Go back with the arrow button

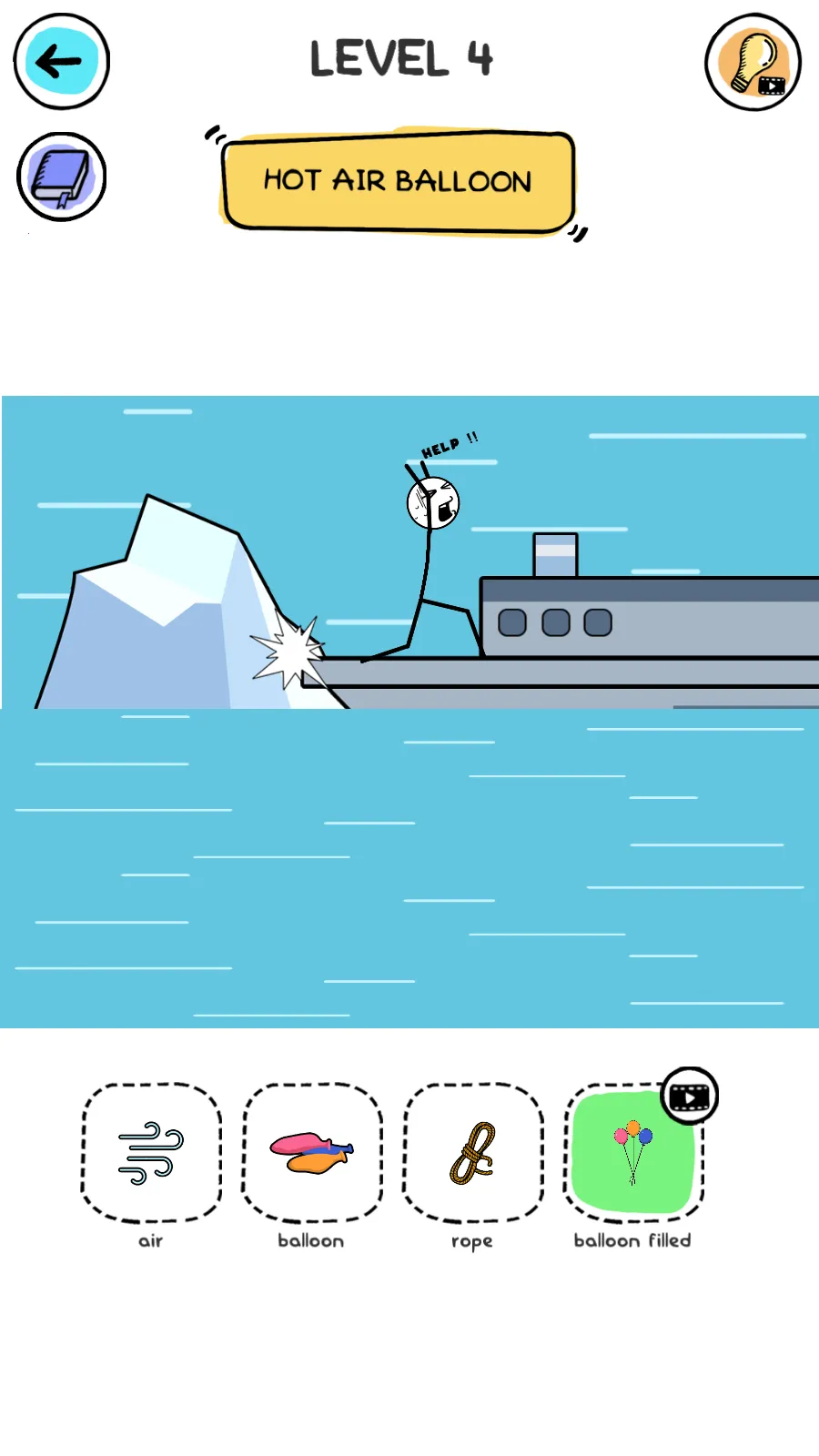click(x=61, y=62)
